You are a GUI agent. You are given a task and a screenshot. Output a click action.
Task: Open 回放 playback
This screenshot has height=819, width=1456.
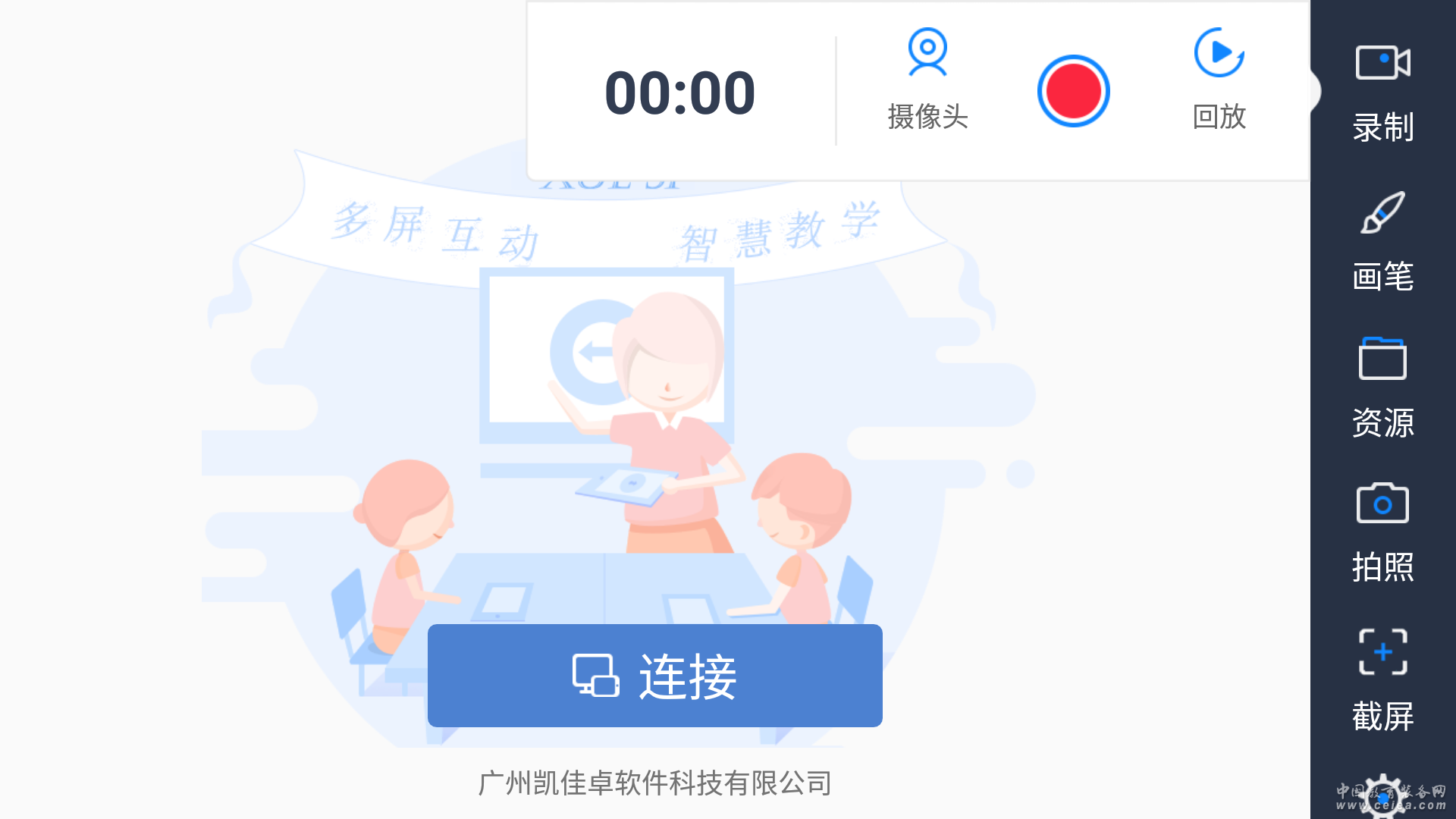coord(1219,80)
